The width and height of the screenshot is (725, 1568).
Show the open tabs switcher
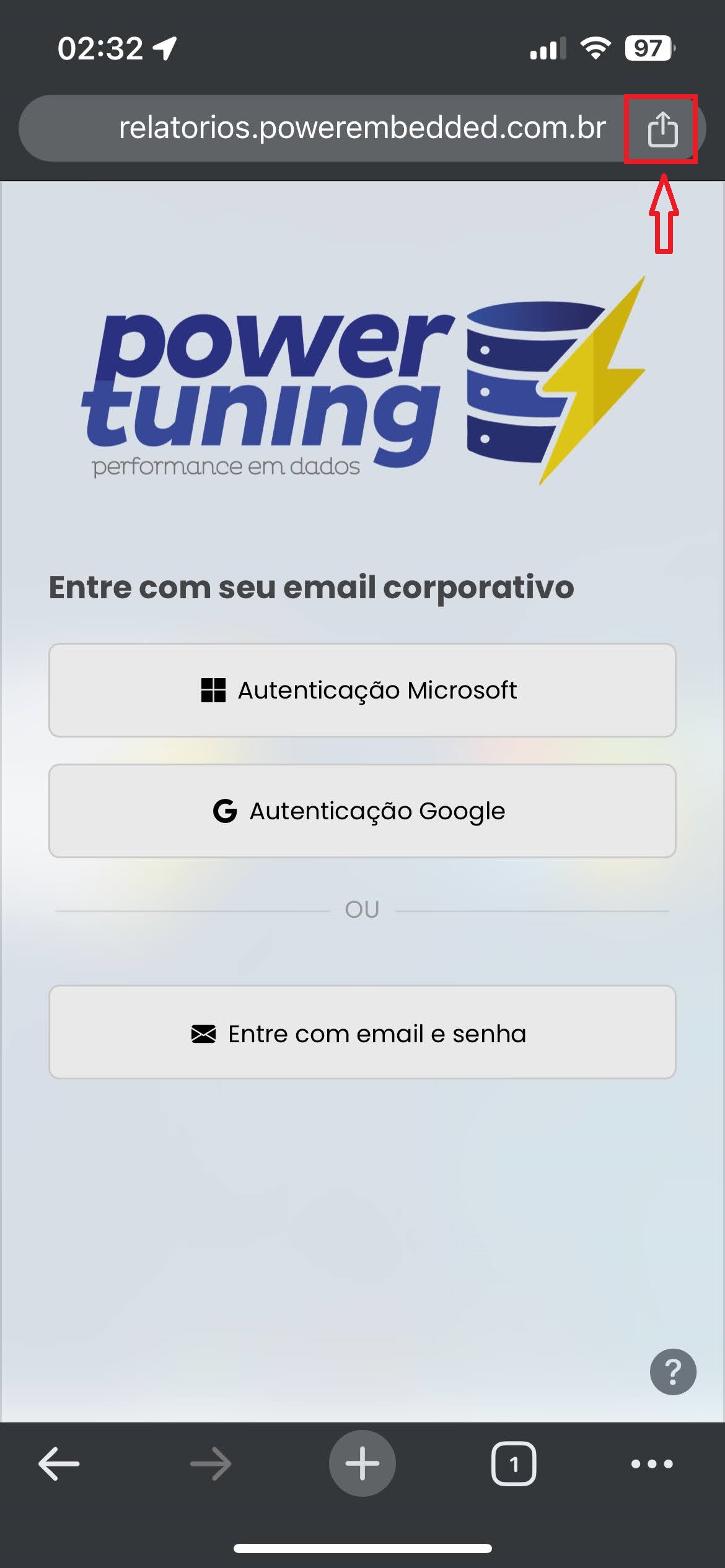[x=513, y=1464]
